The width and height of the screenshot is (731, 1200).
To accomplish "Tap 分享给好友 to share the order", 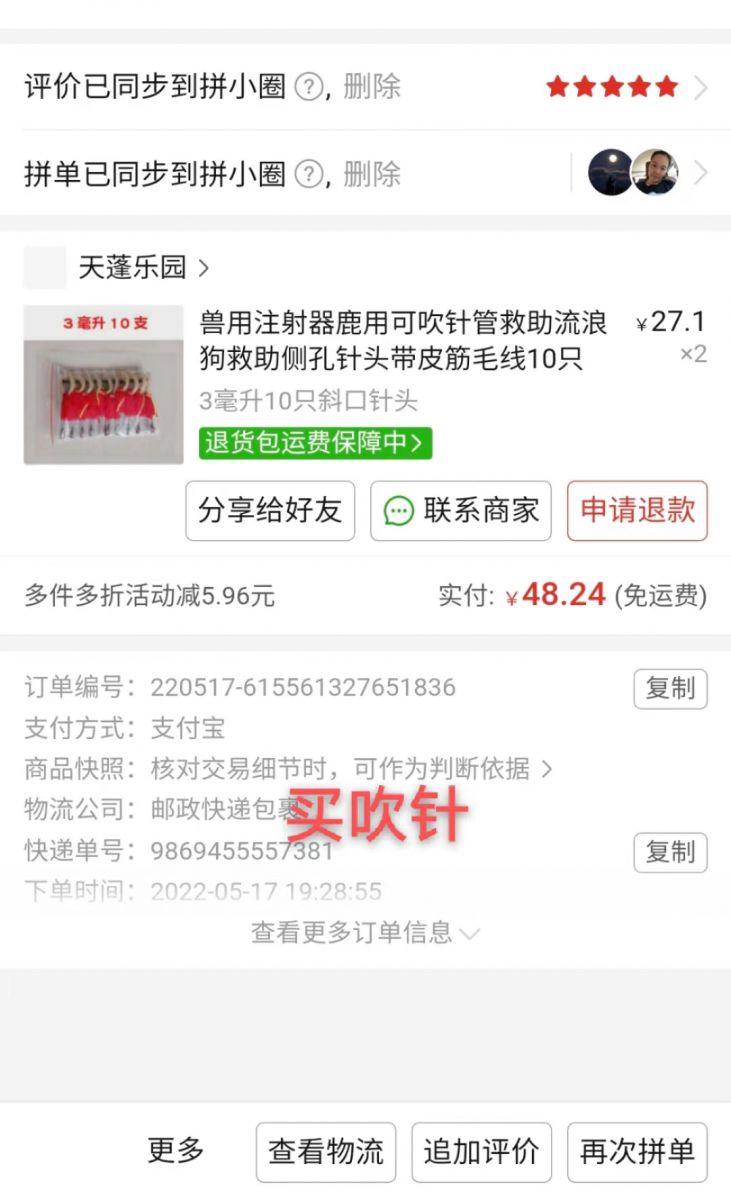I will pos(269,510).
